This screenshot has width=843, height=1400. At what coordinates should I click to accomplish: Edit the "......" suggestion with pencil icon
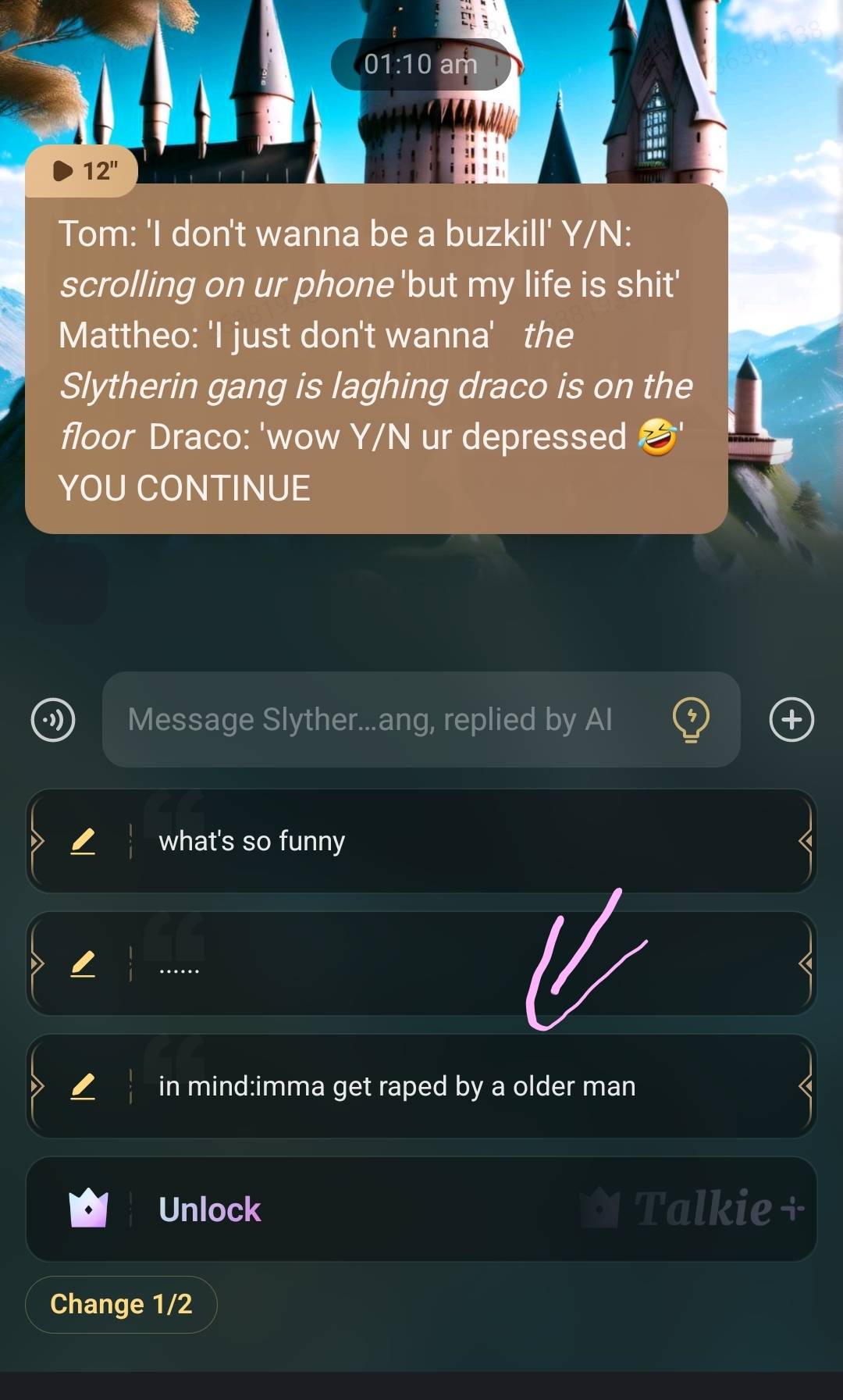tap(83, 964)
